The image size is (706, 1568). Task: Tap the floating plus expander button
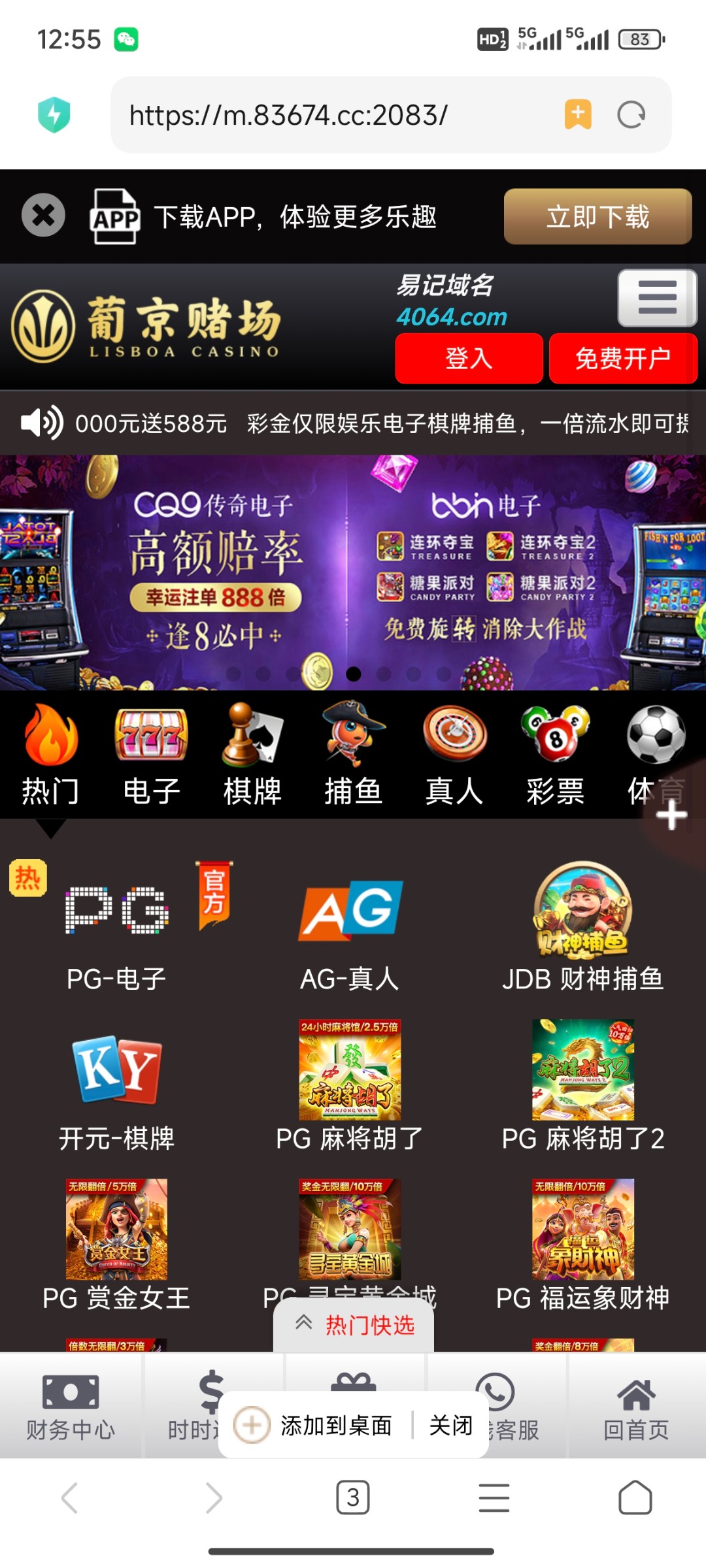point(671,815)
